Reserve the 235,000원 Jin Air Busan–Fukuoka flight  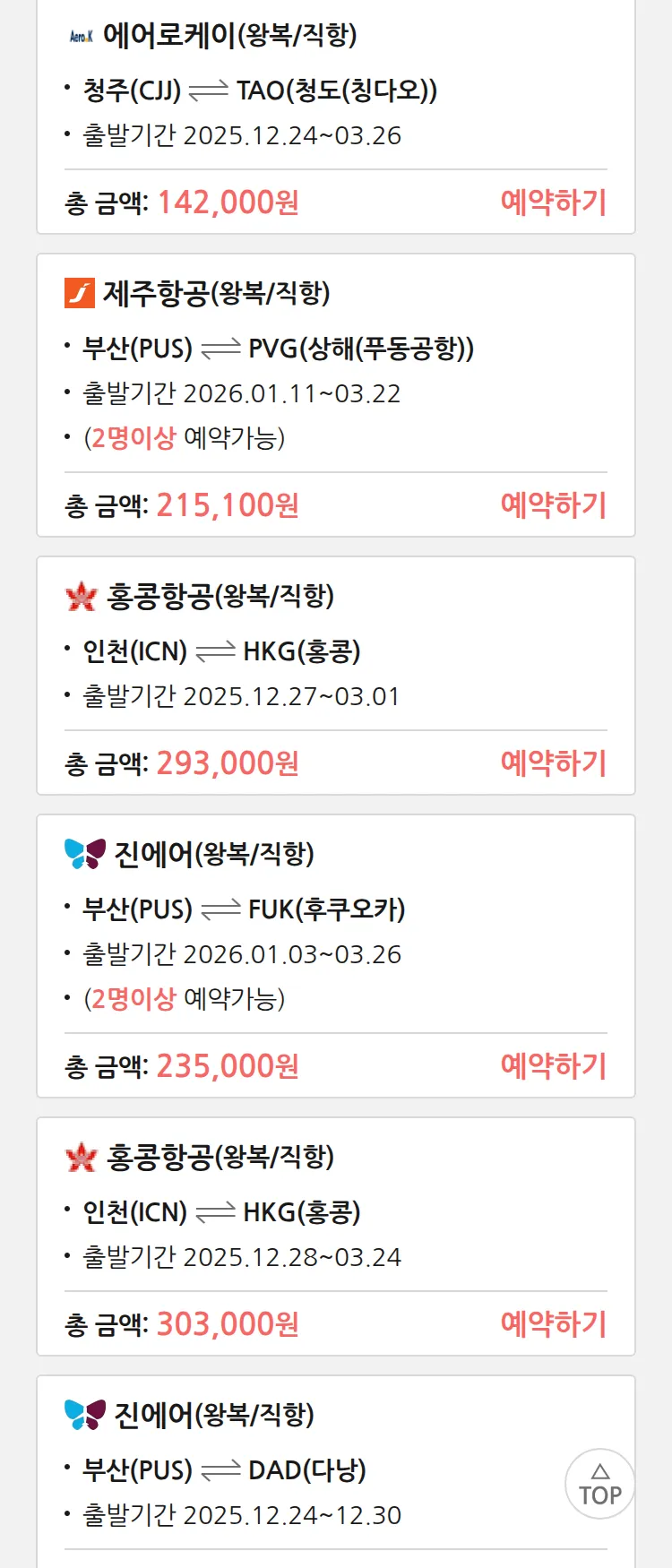553,1066
